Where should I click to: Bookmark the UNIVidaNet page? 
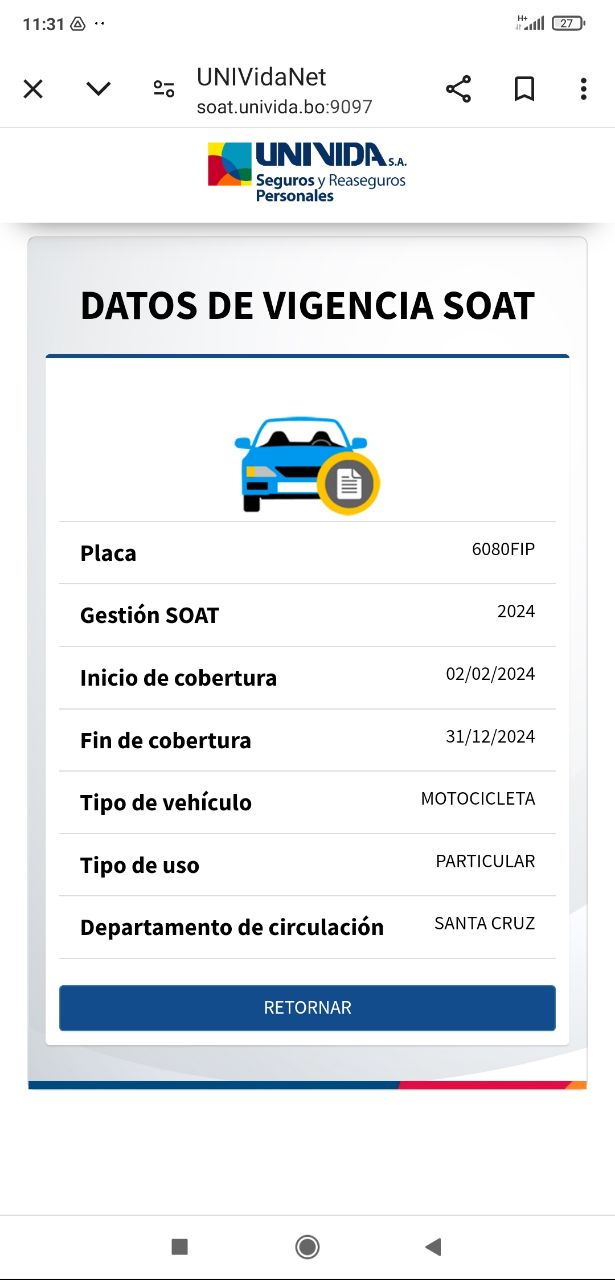pos(524,89)
